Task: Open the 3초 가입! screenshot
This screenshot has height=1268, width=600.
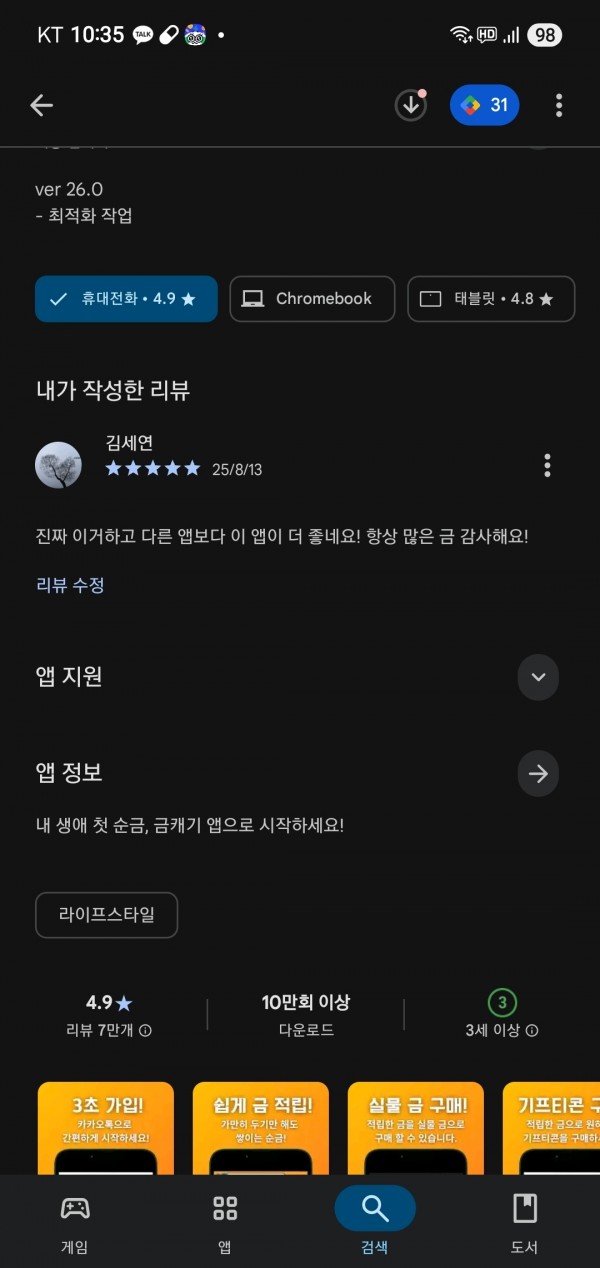Action: click(x=105, y=1128)
